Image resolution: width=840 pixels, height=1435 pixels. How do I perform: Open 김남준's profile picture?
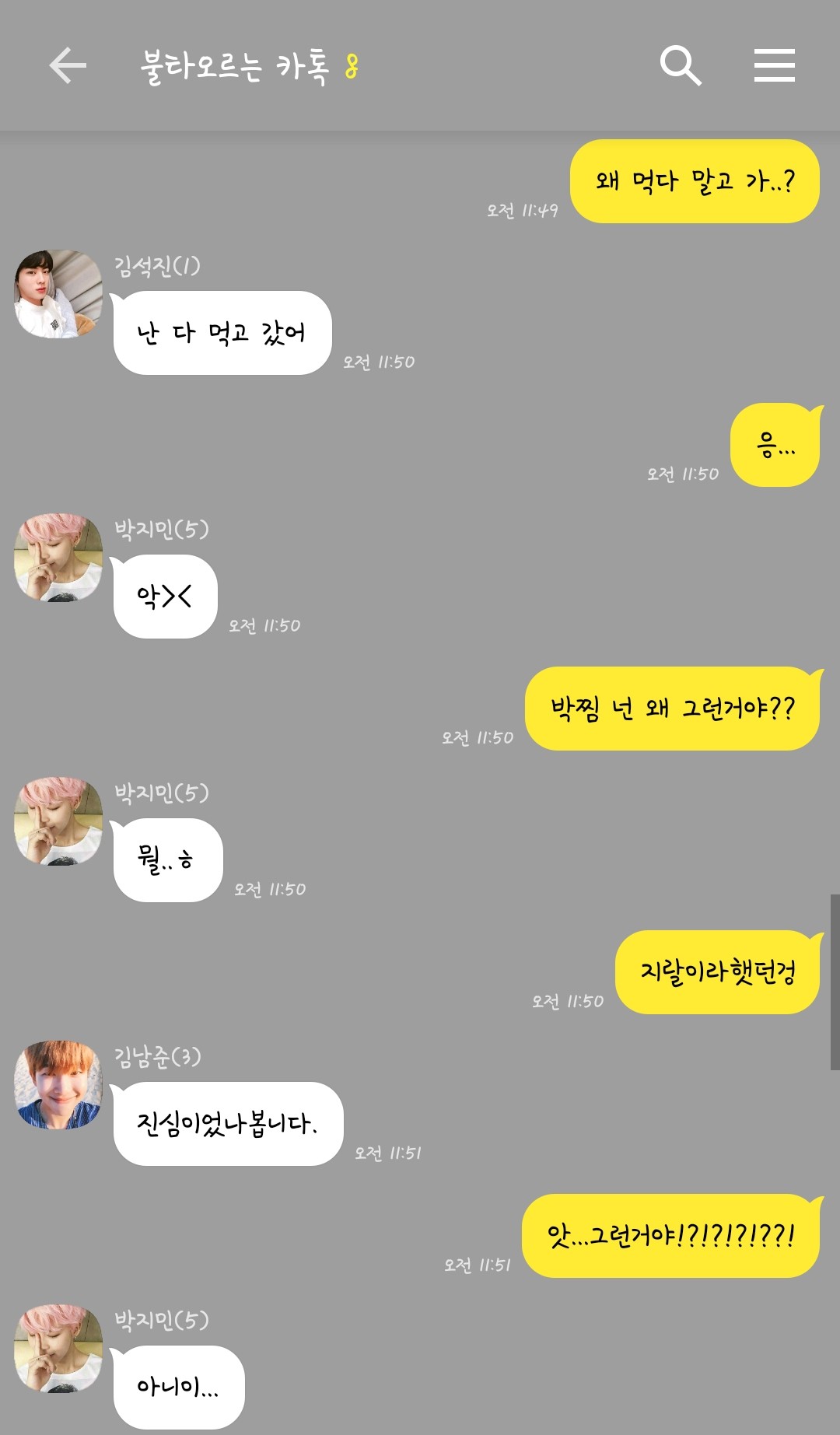coord(58,1085)
